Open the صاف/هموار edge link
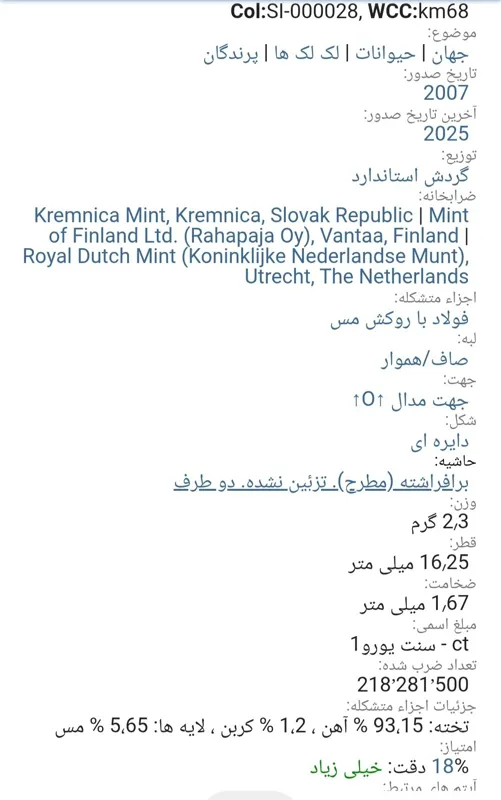Viewport: 501px width, 800px height. (x=424, y=360)
